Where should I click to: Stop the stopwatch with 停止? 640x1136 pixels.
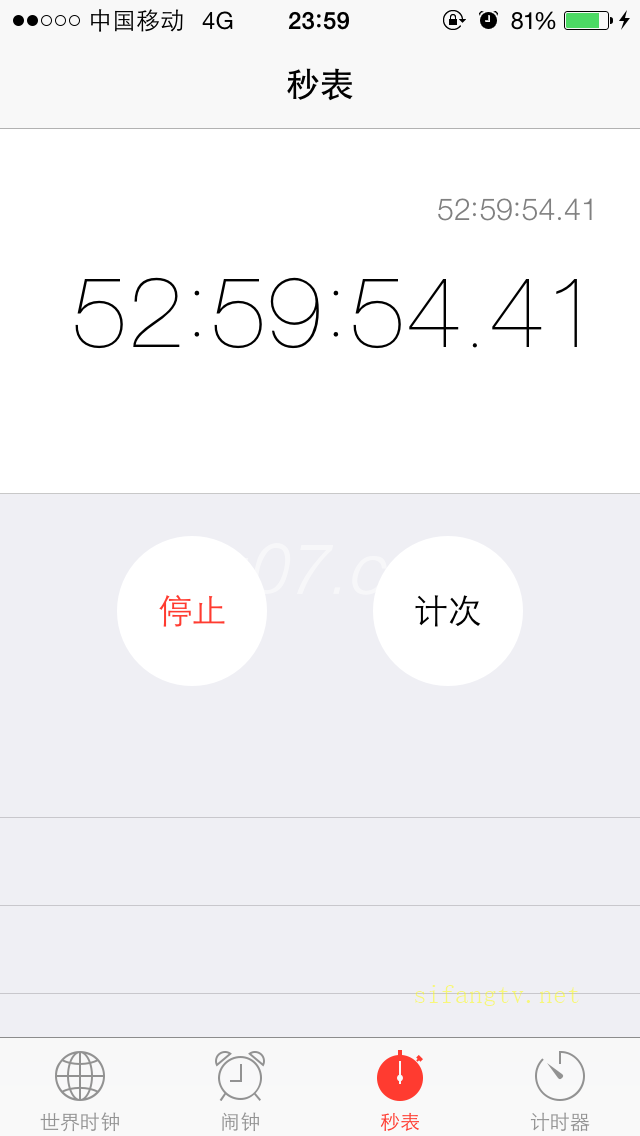(192, 611)
